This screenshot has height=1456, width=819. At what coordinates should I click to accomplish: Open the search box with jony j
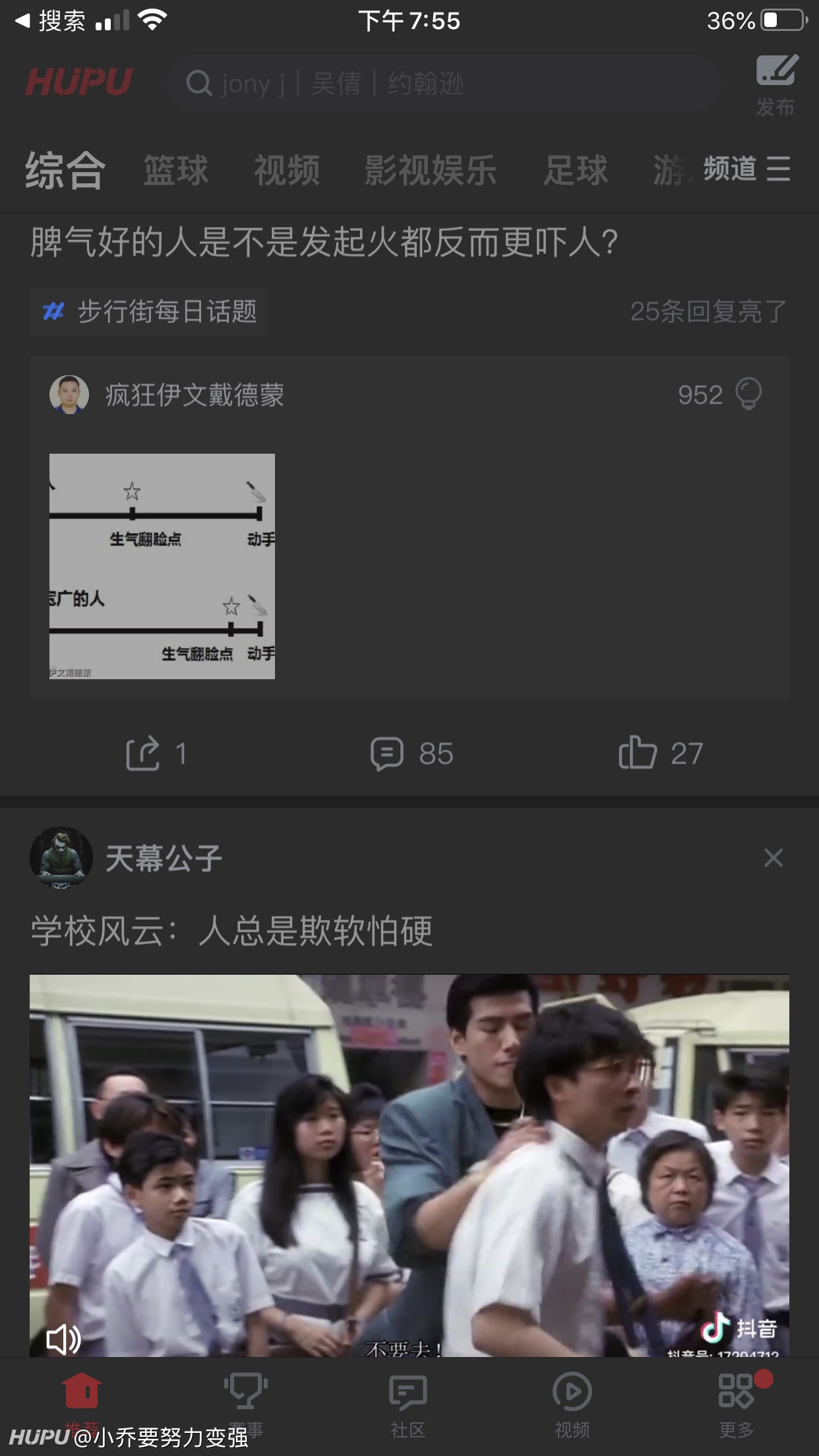(x=443, y=84)
